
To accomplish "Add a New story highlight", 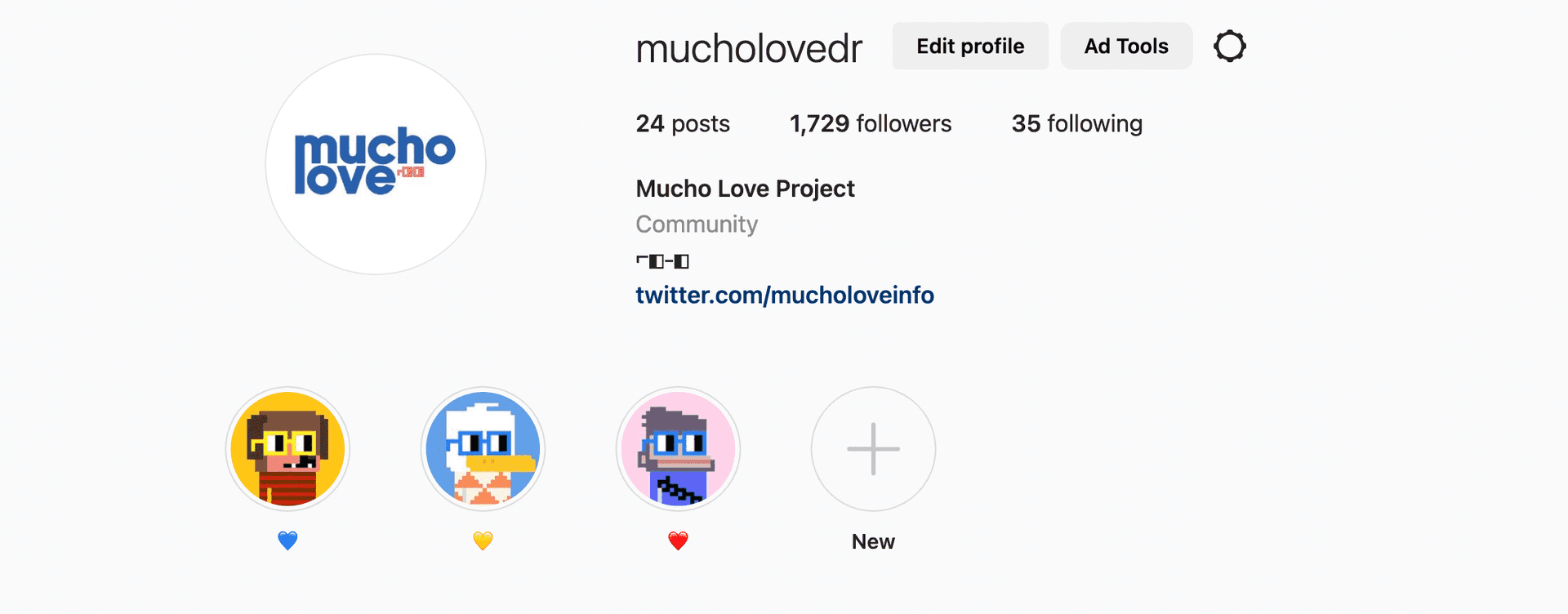I will [873, 449].
